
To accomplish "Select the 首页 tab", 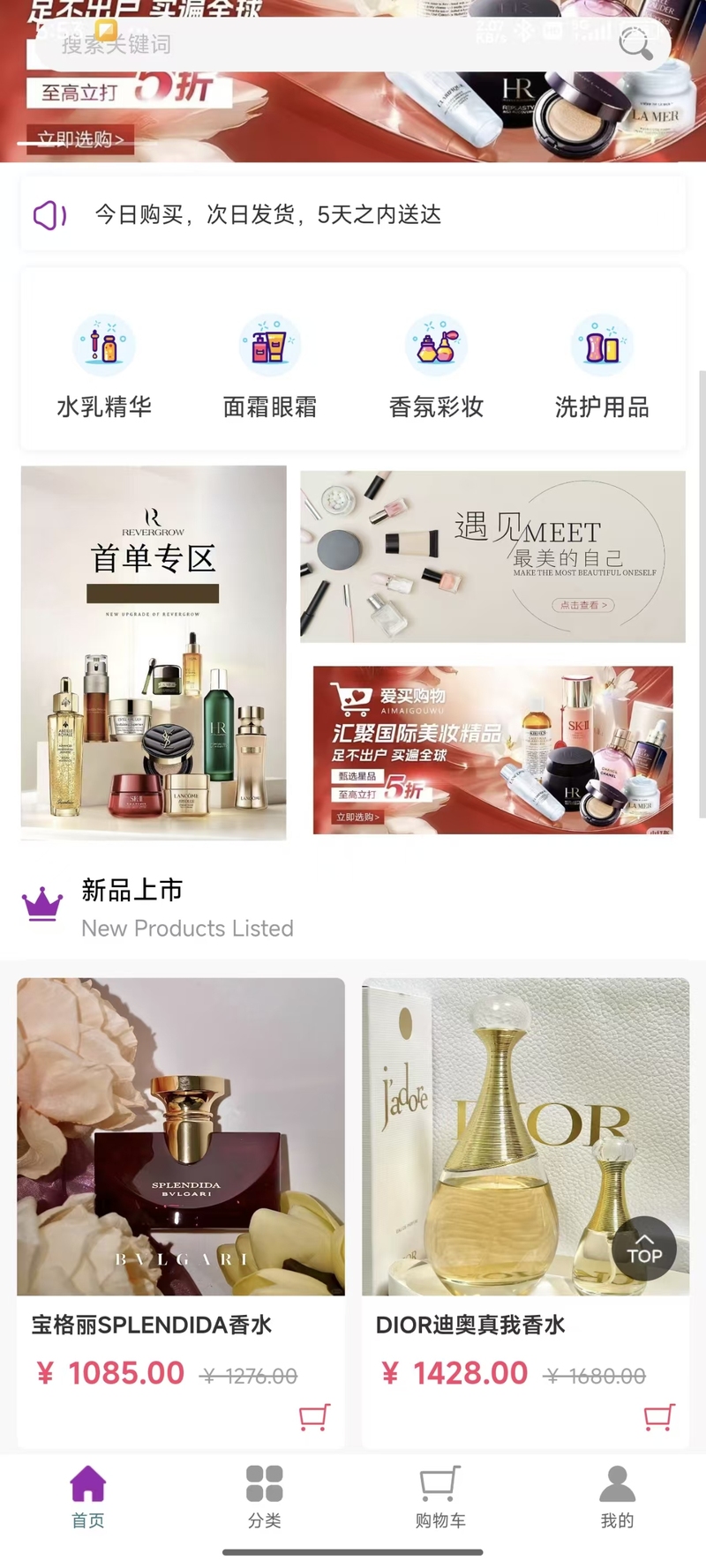I will (x=88, y=1497).
